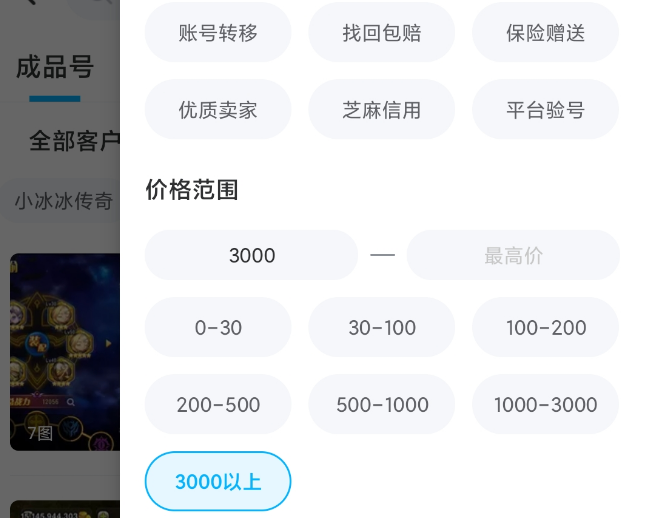Select the 100-200 price range
Image resolution: width=651 pixels, height=518 pixels.
point(545,327)
